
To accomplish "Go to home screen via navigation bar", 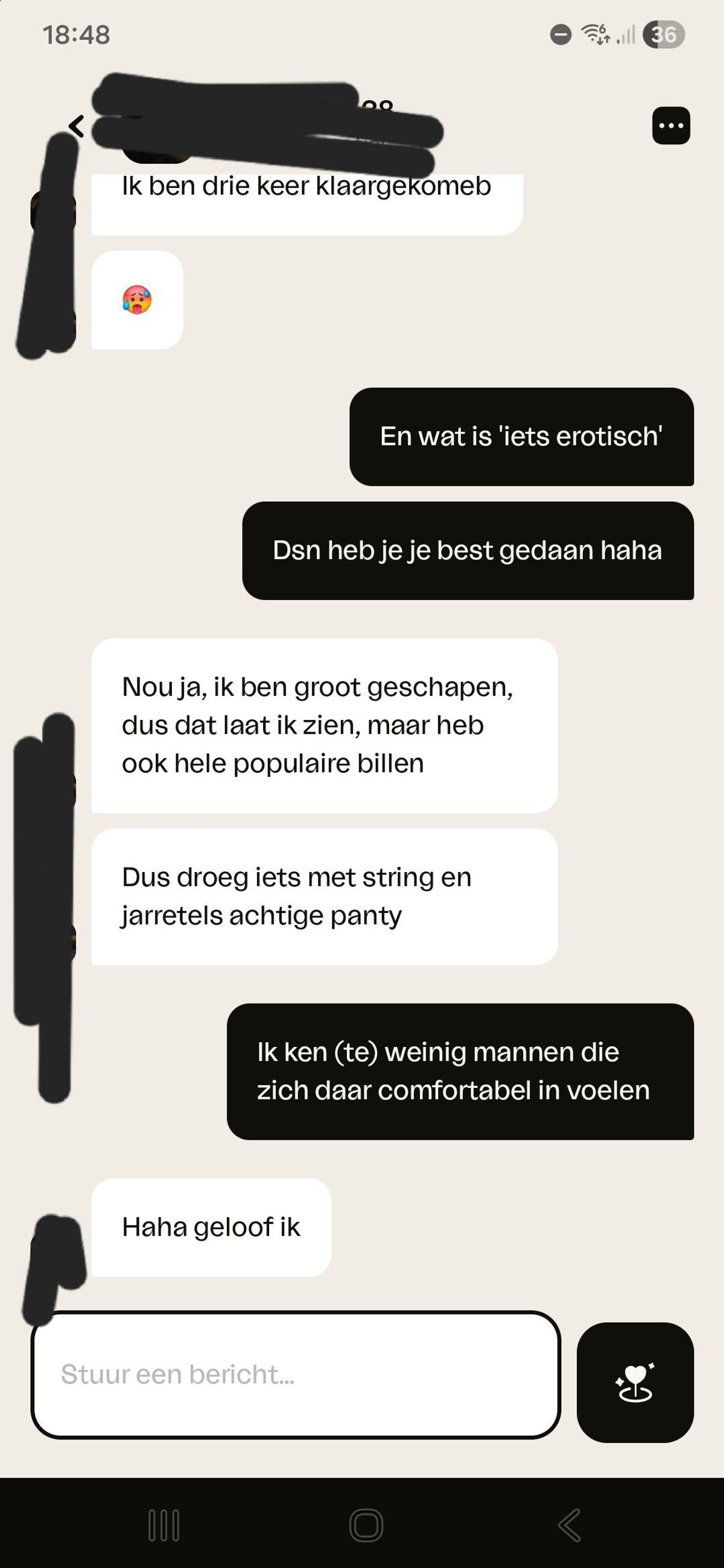I will pyautogui.click(x=366, y=1525).
